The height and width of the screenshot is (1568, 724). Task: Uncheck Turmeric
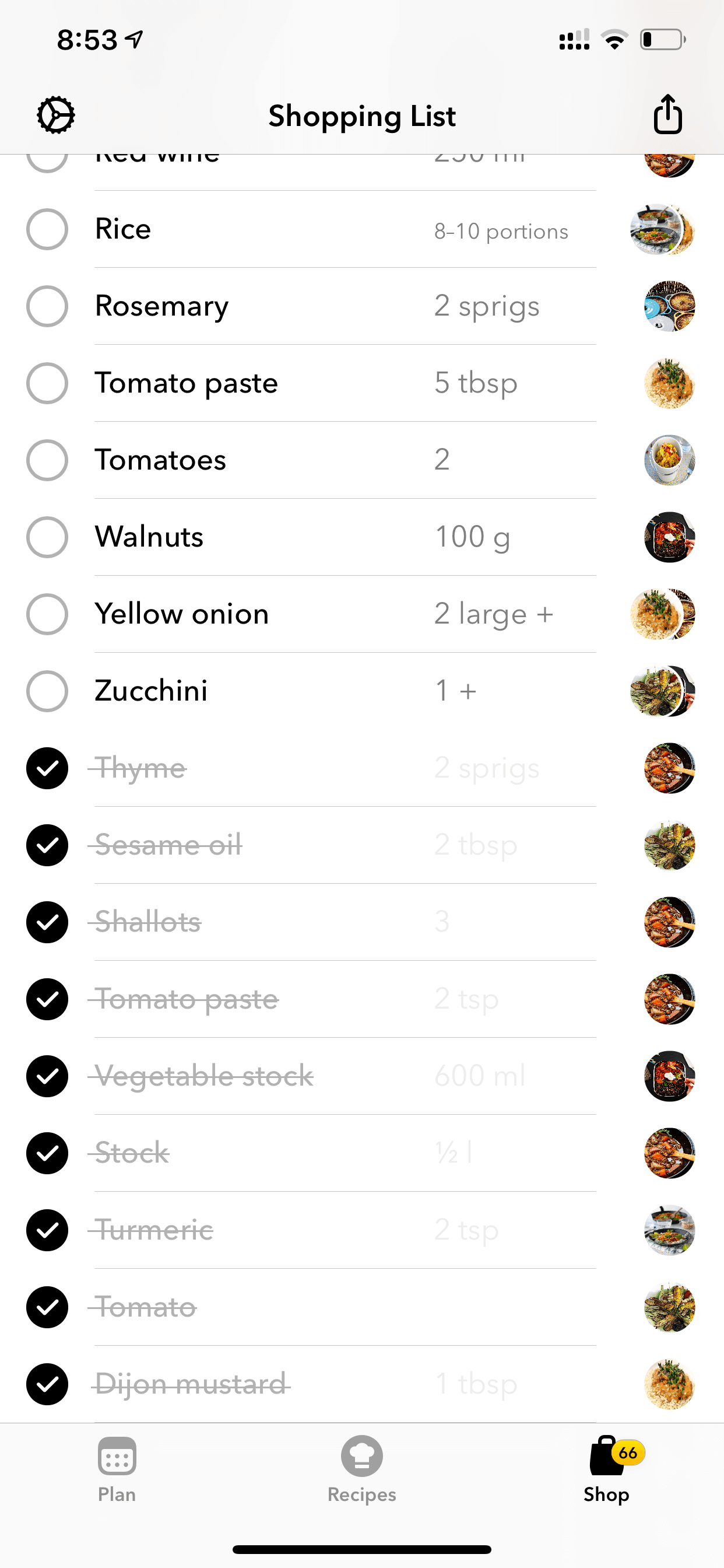[x=47, y=1230]
